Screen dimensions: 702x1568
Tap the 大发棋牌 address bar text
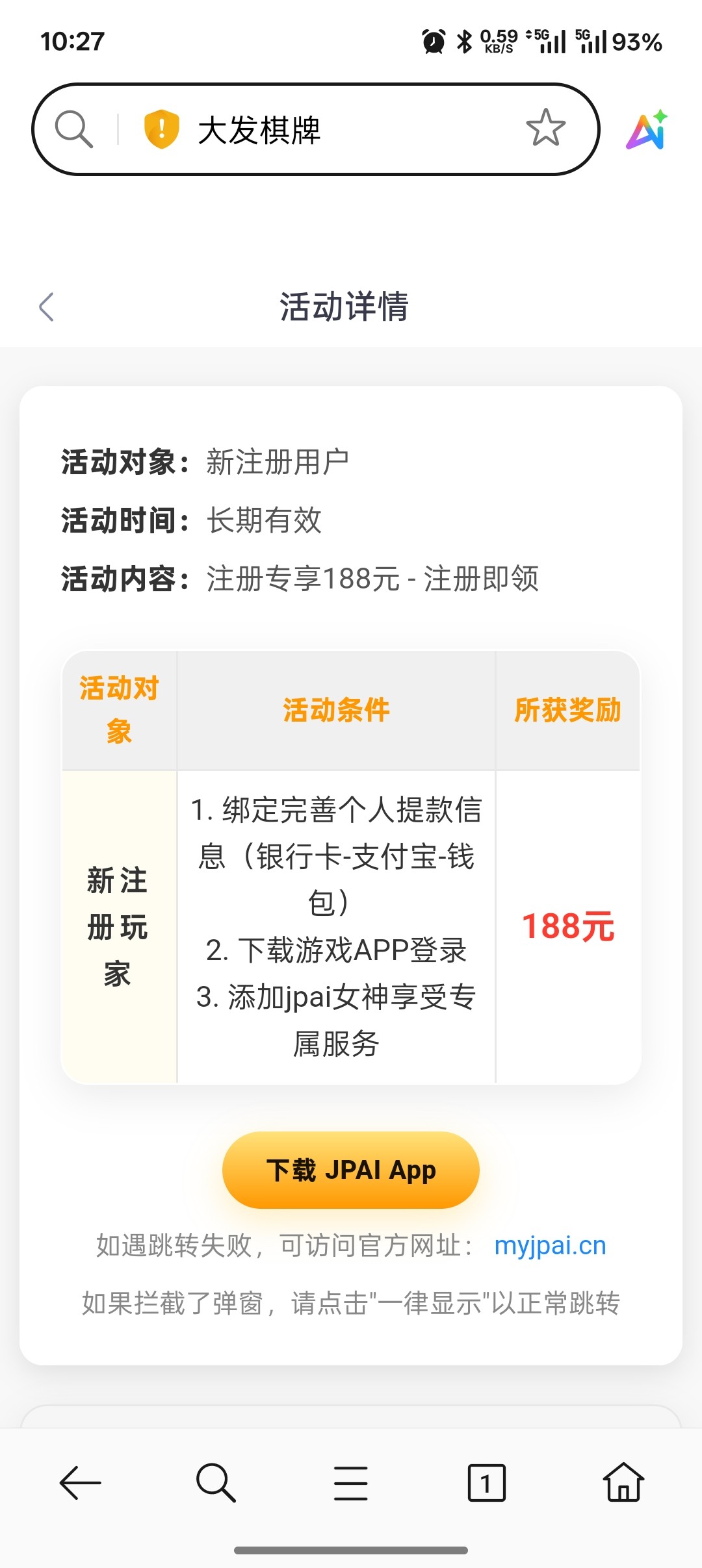pyautogui.click(x=259, y=130)
